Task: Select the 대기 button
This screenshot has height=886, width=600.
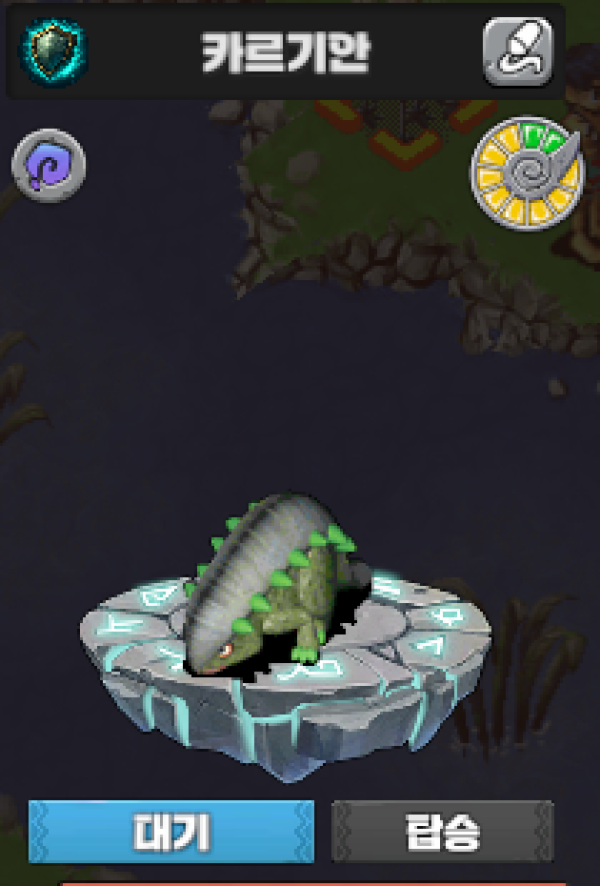Action: click(x=171, y=832)
